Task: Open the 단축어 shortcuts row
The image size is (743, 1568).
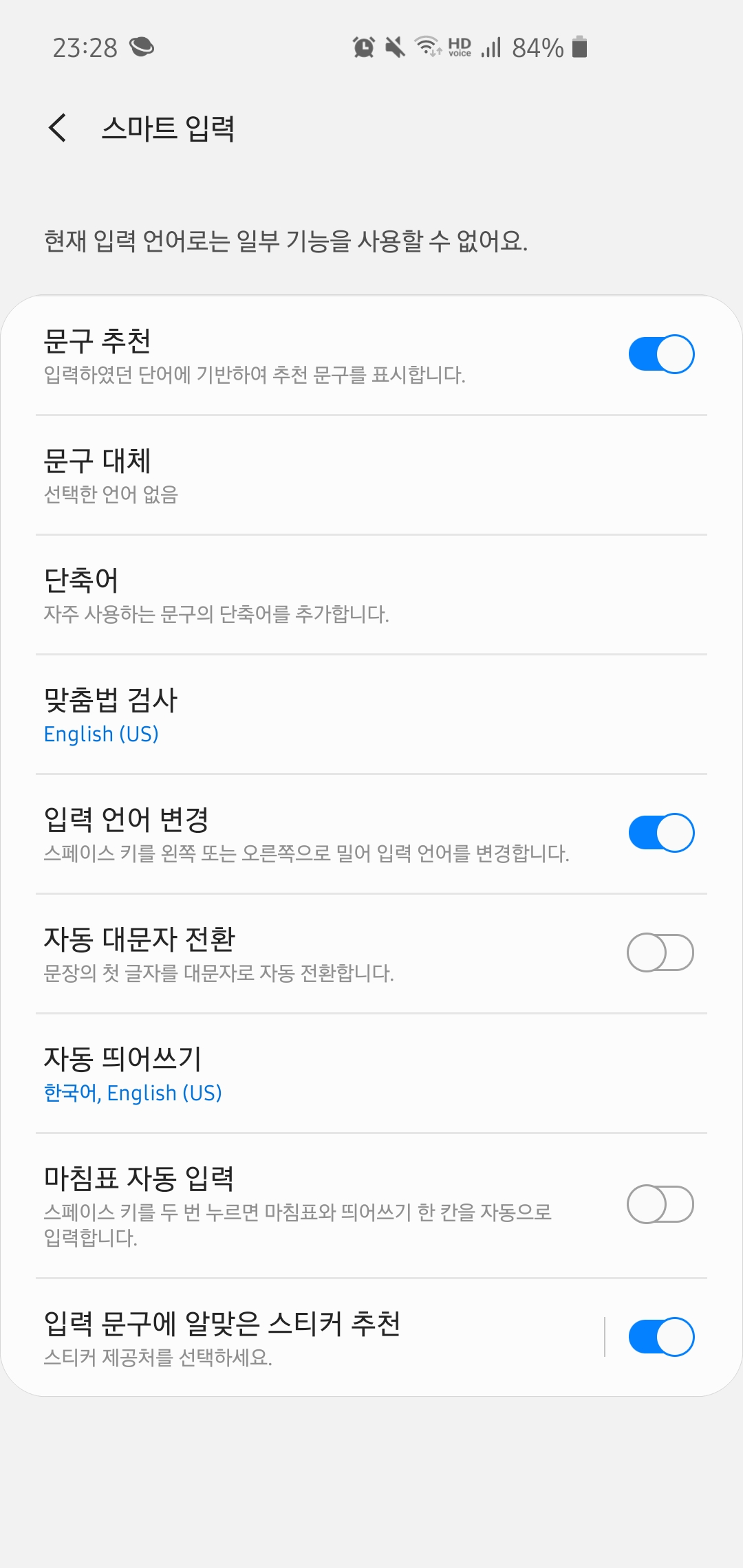Action: click(371, 595)
